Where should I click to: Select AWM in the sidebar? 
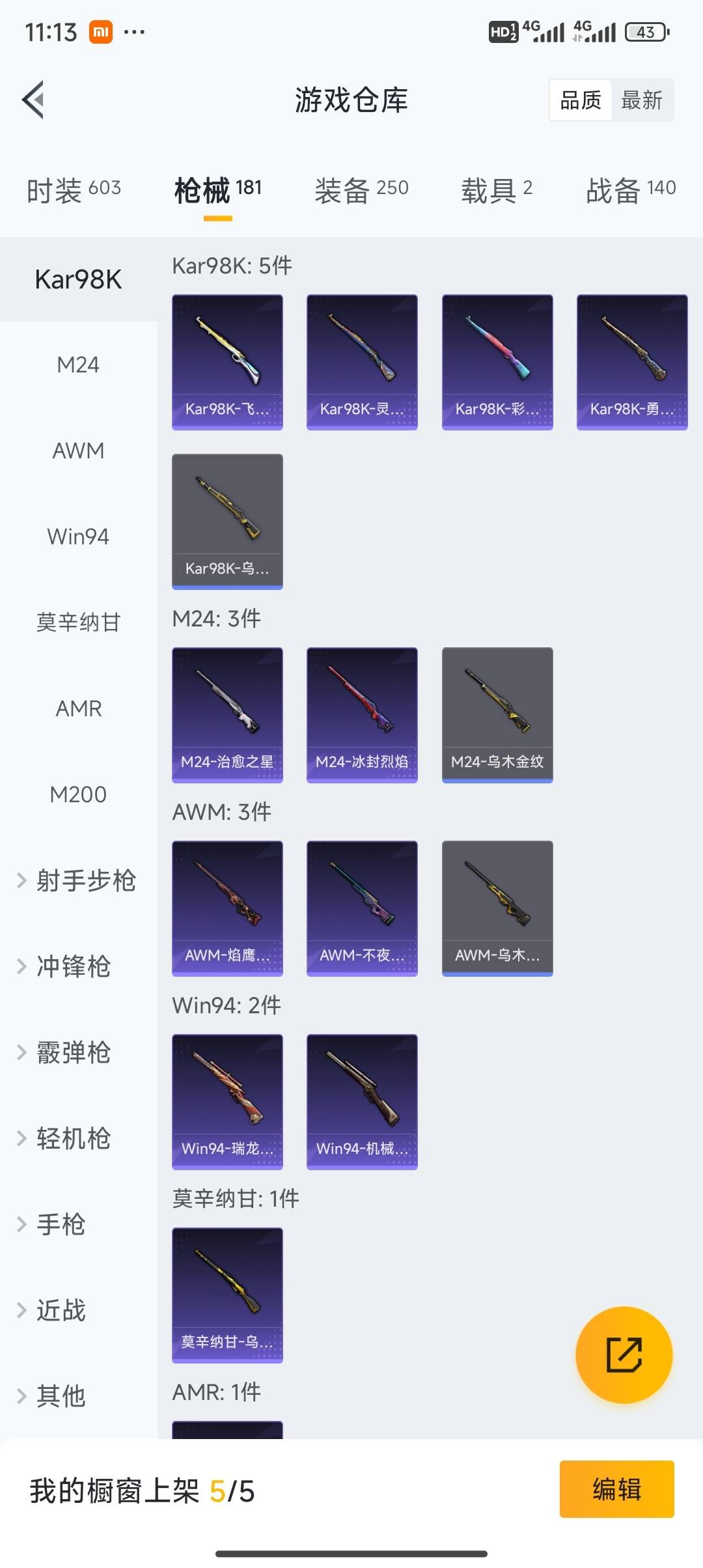[78, 451]
